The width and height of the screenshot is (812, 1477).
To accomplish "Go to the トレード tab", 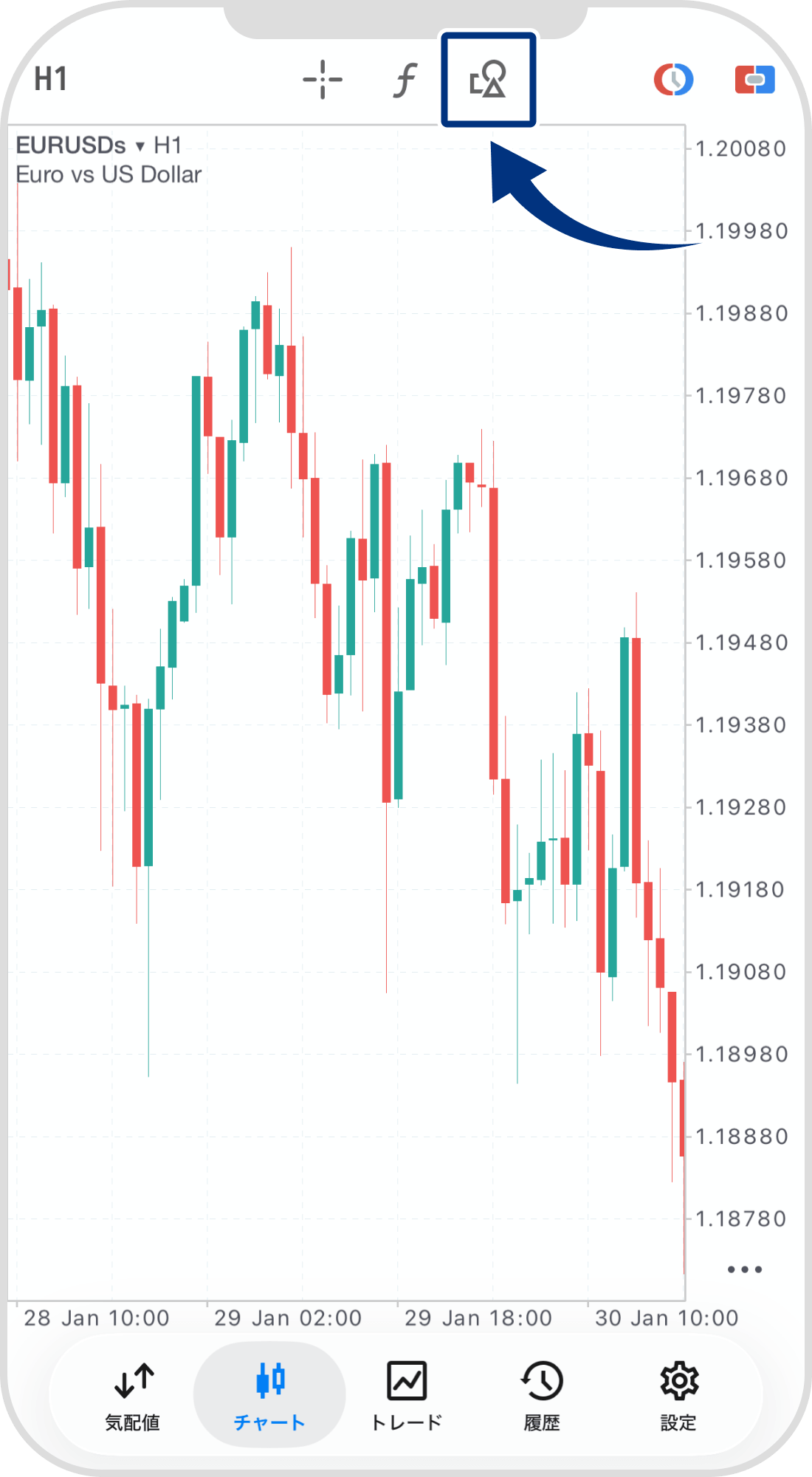I will coord(406,1394).
